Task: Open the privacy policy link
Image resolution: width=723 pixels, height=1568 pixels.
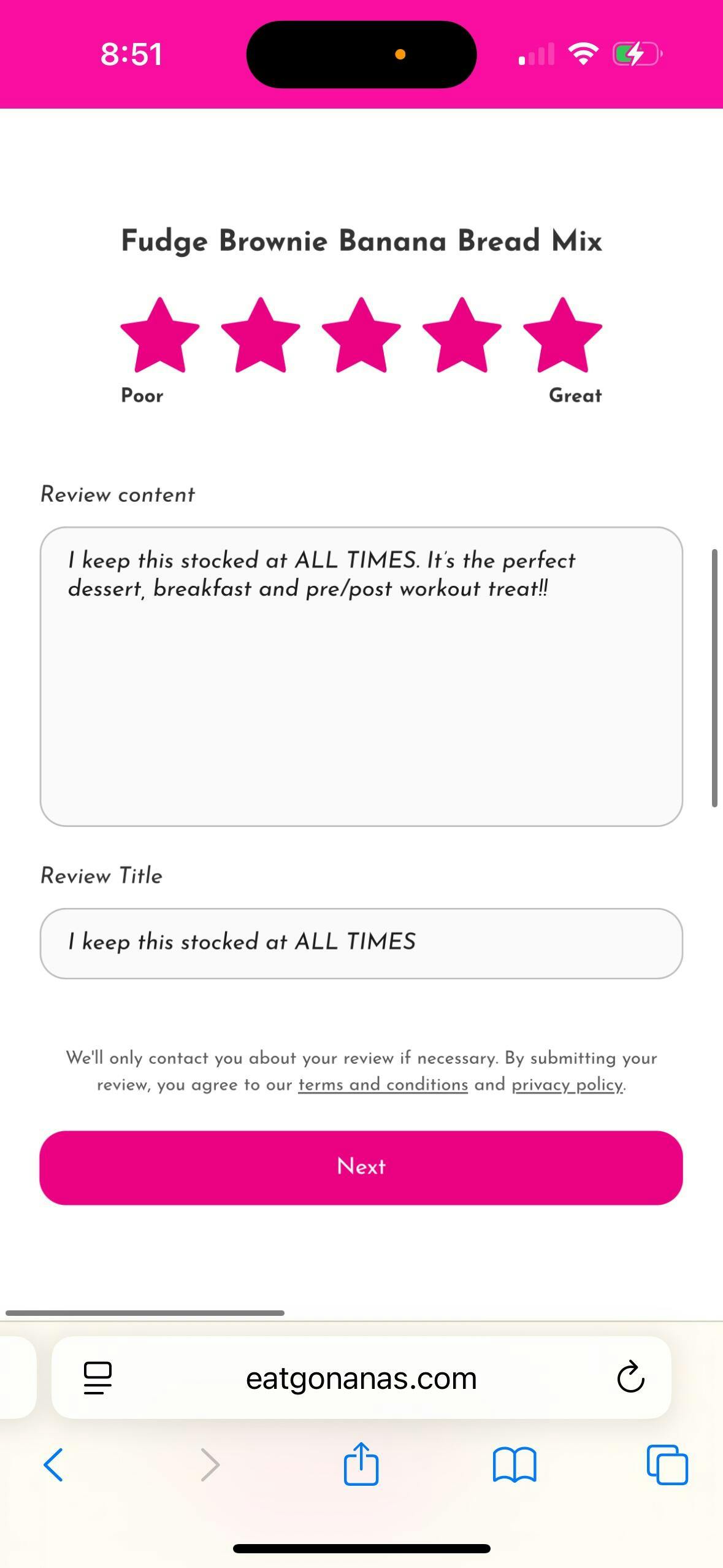Action: [x=567, y=1085]
